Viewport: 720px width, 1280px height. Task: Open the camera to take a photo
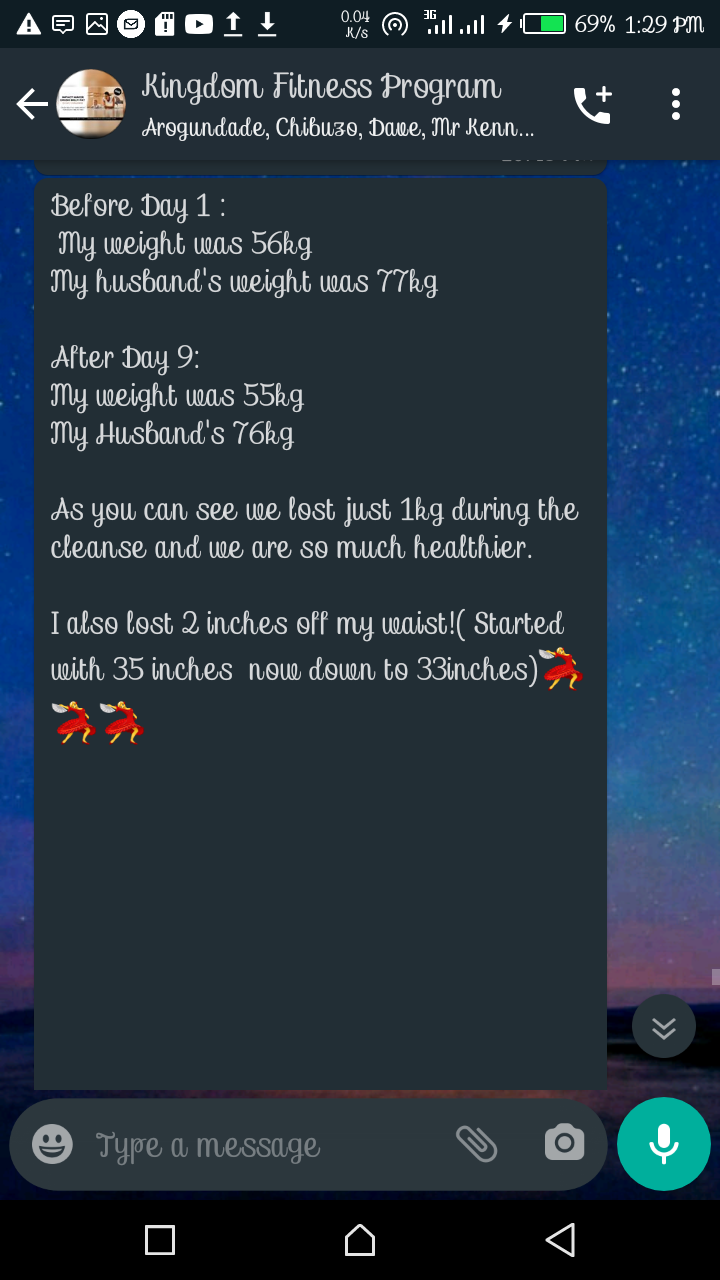point(564,1143)
